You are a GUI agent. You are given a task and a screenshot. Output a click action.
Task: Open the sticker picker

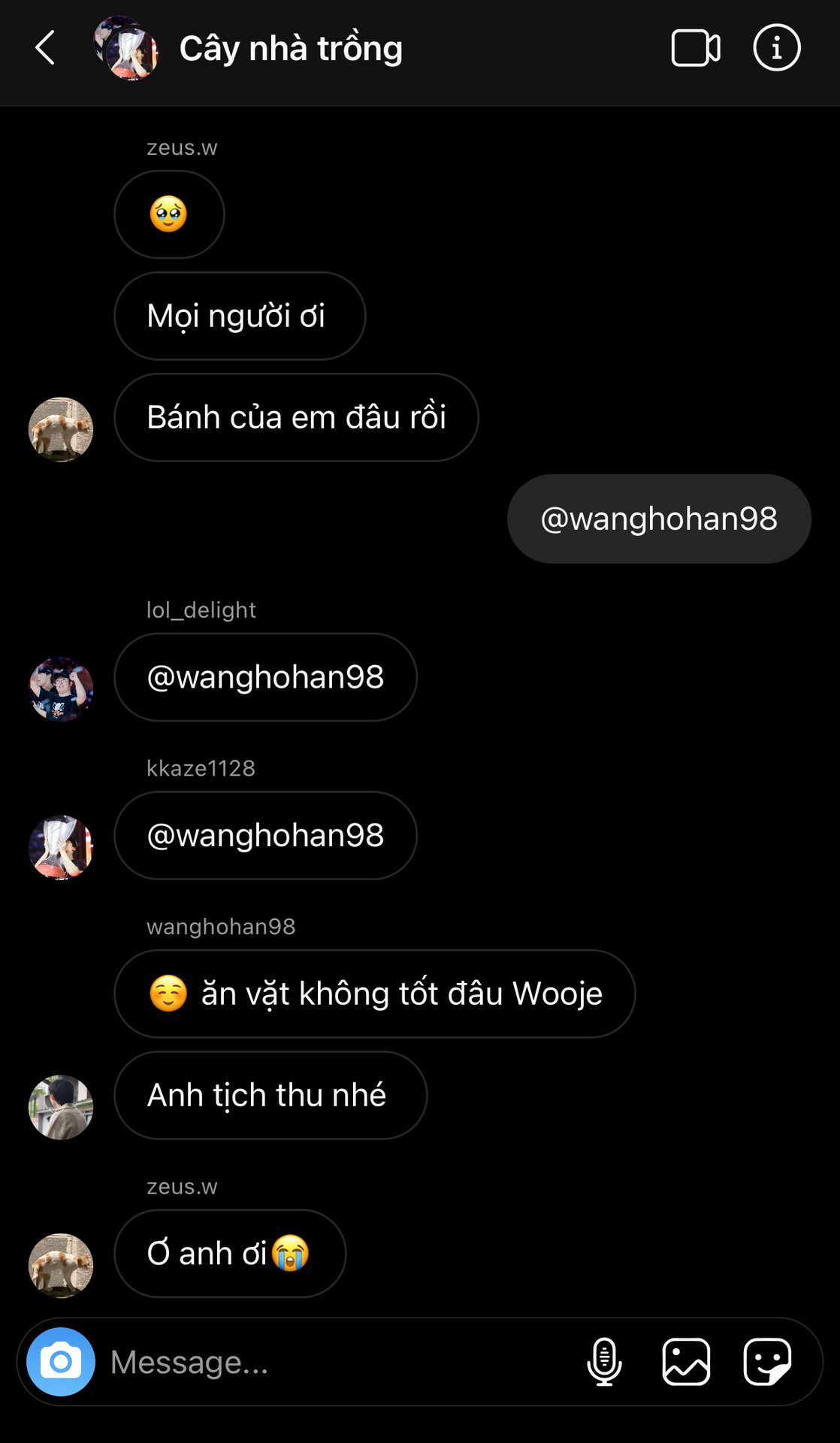[x=767, y=1361]
